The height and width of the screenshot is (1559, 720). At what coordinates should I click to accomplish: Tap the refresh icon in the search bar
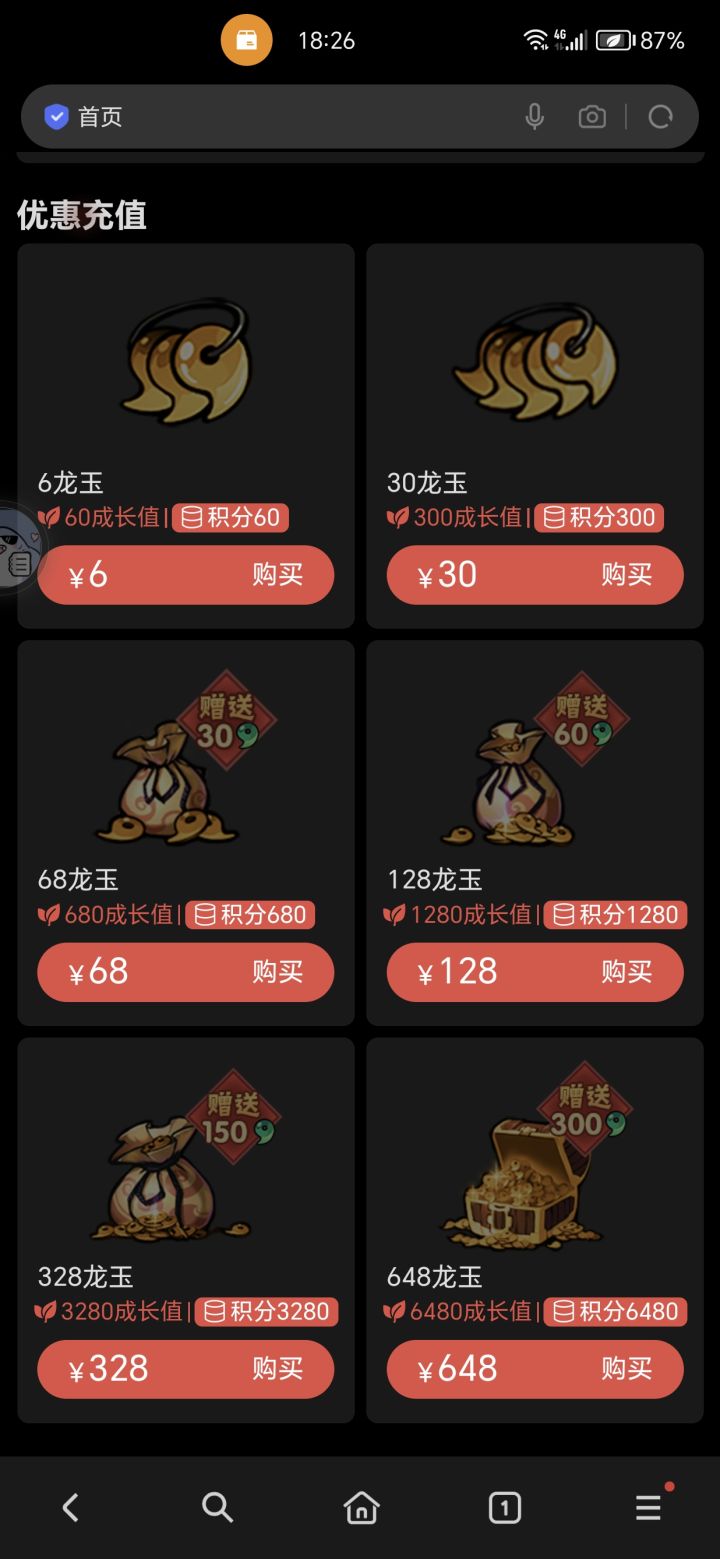(x=660, y=116)
